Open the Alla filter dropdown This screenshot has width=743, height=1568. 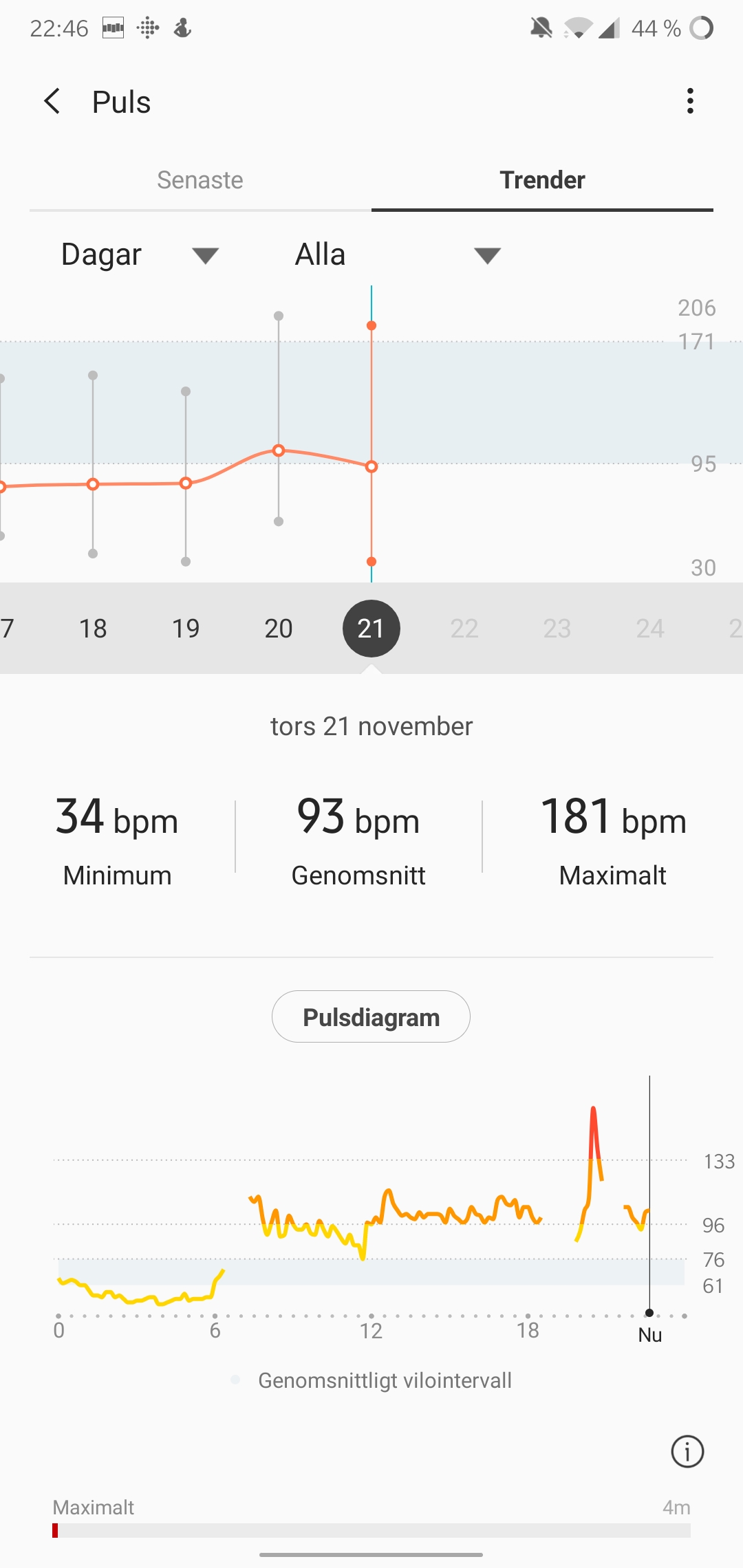[398, 254]
